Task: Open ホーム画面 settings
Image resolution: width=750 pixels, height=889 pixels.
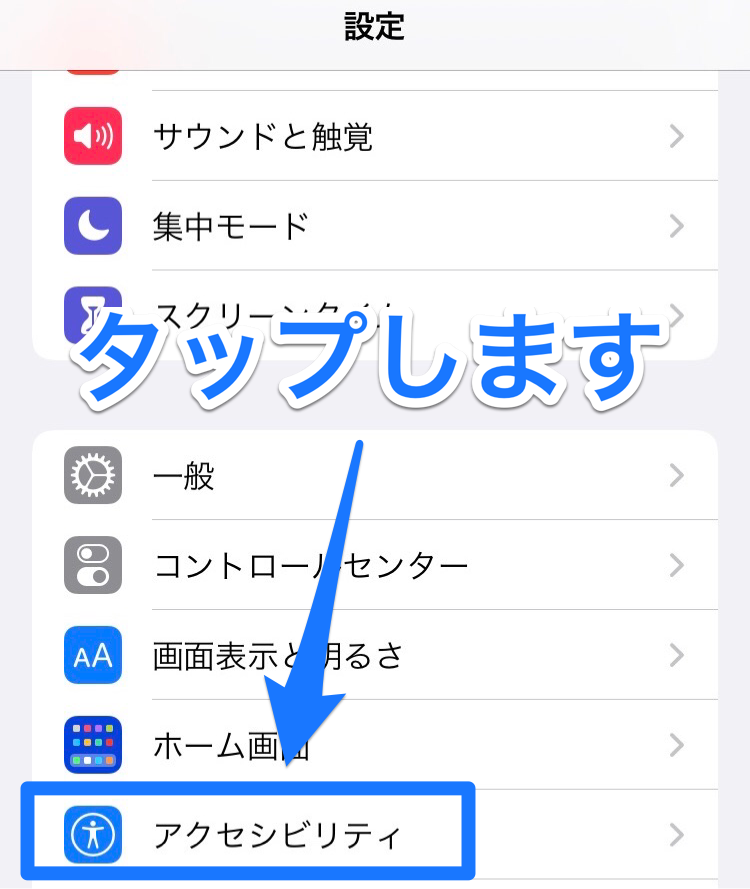Action: pos(230,745)
